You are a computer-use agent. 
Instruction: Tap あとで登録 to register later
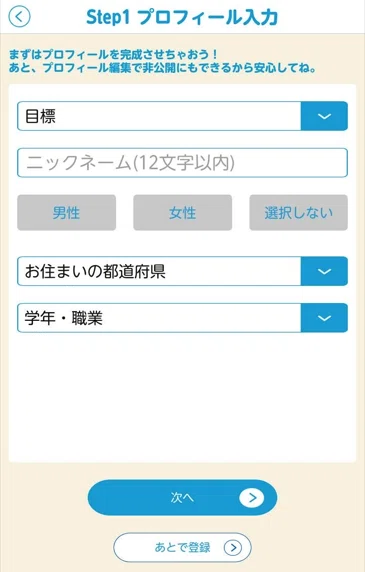click(182, 547)
